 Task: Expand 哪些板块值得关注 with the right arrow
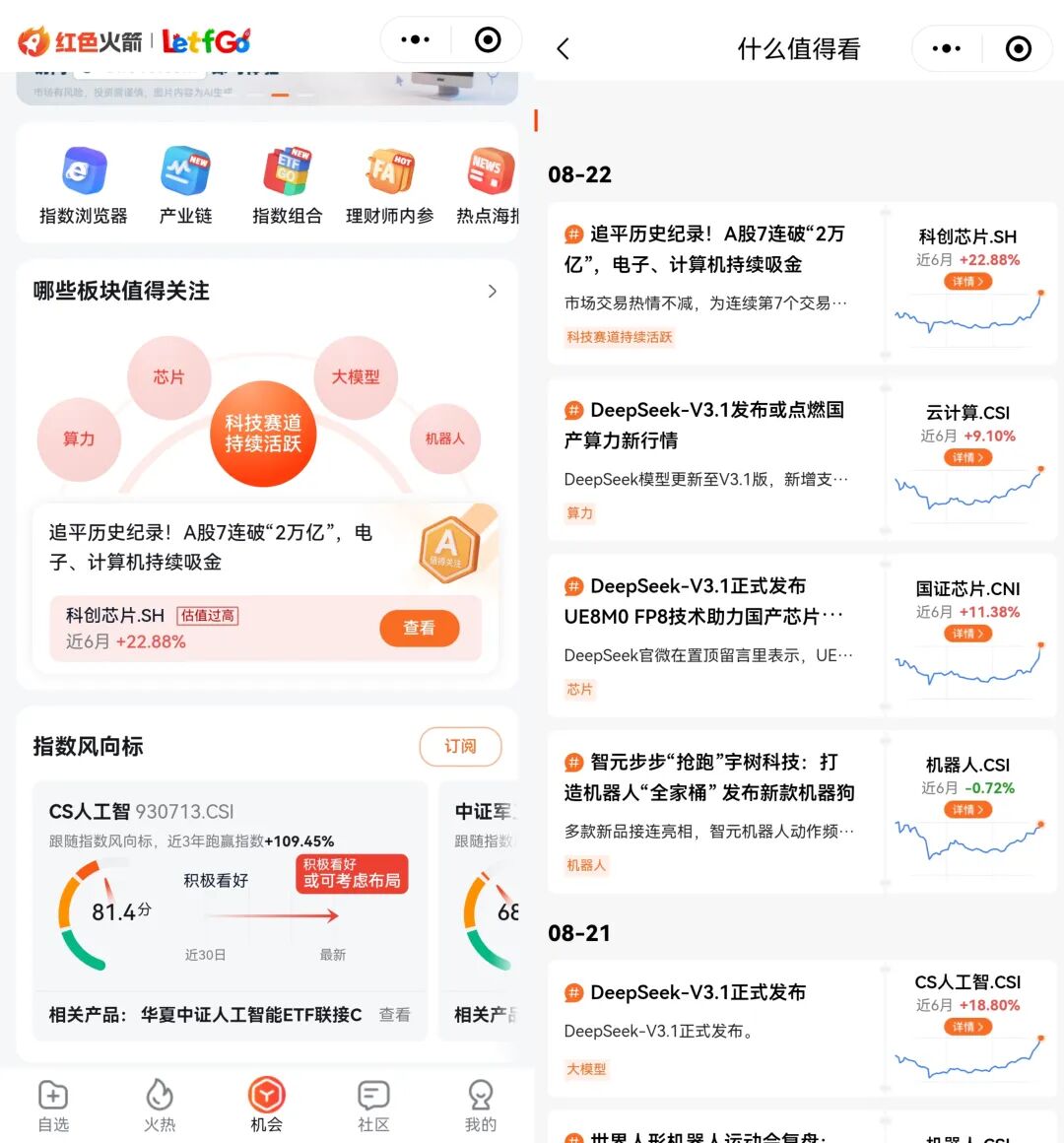pos(492,292)
